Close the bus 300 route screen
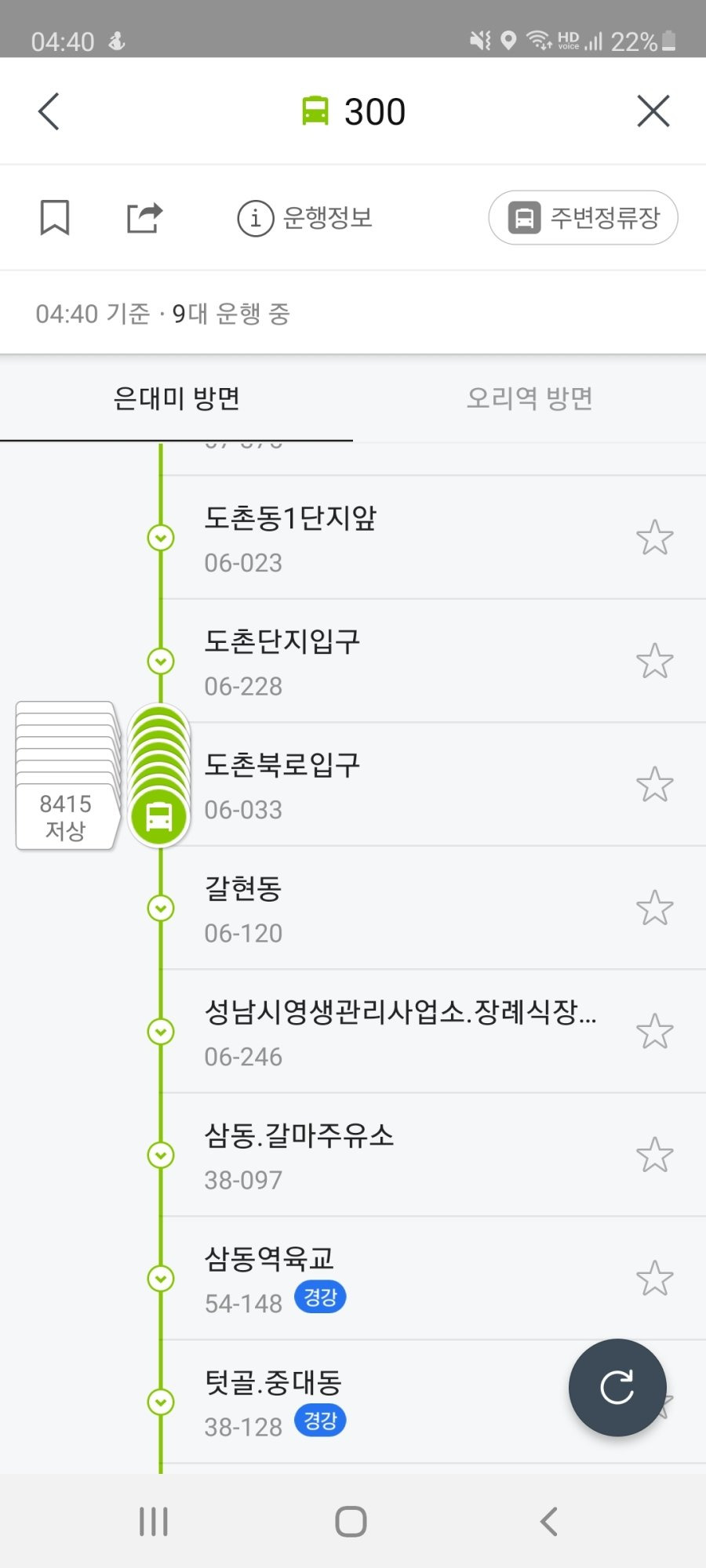 point(653,111)
